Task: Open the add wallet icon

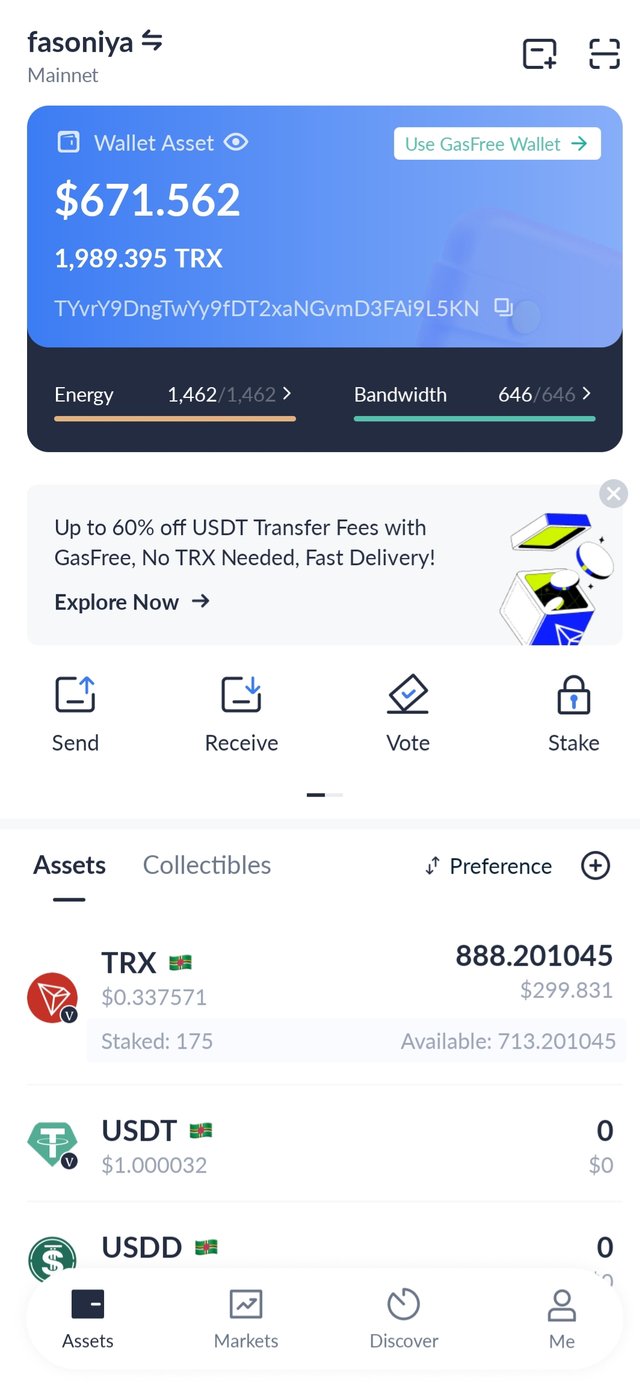Action: coord(540,53)
